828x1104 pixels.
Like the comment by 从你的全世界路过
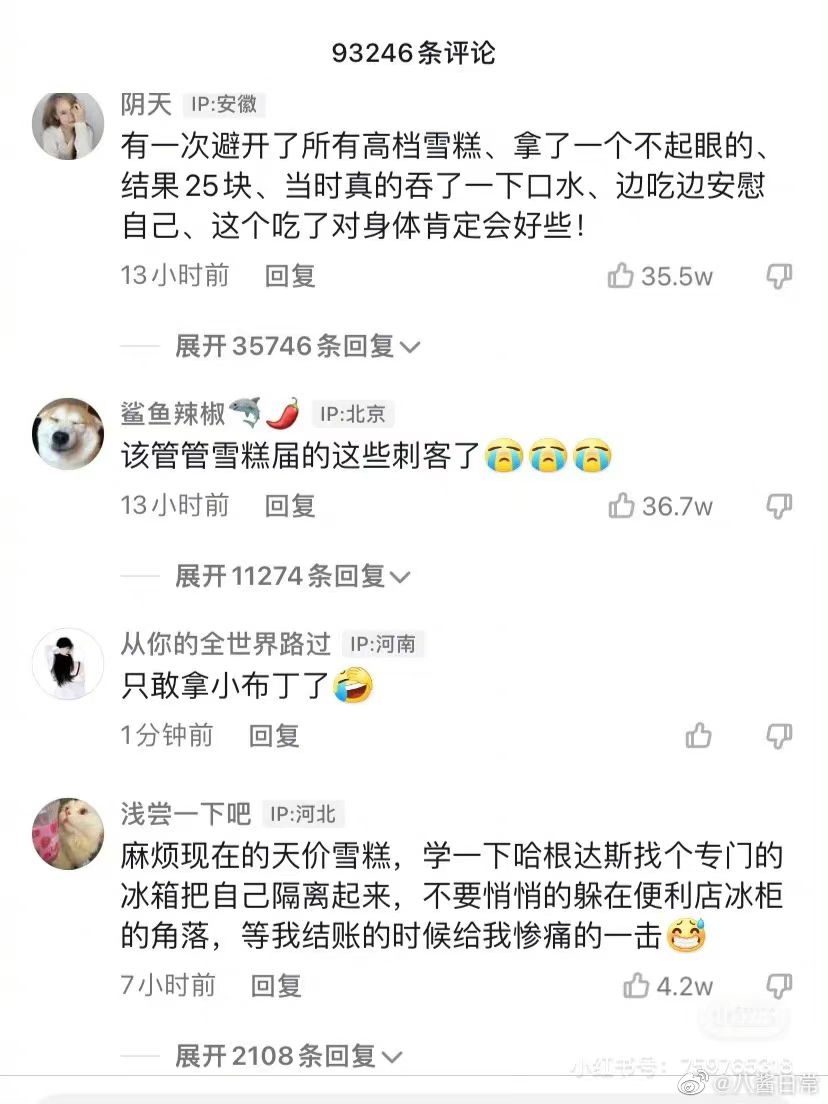click(699, 736)
